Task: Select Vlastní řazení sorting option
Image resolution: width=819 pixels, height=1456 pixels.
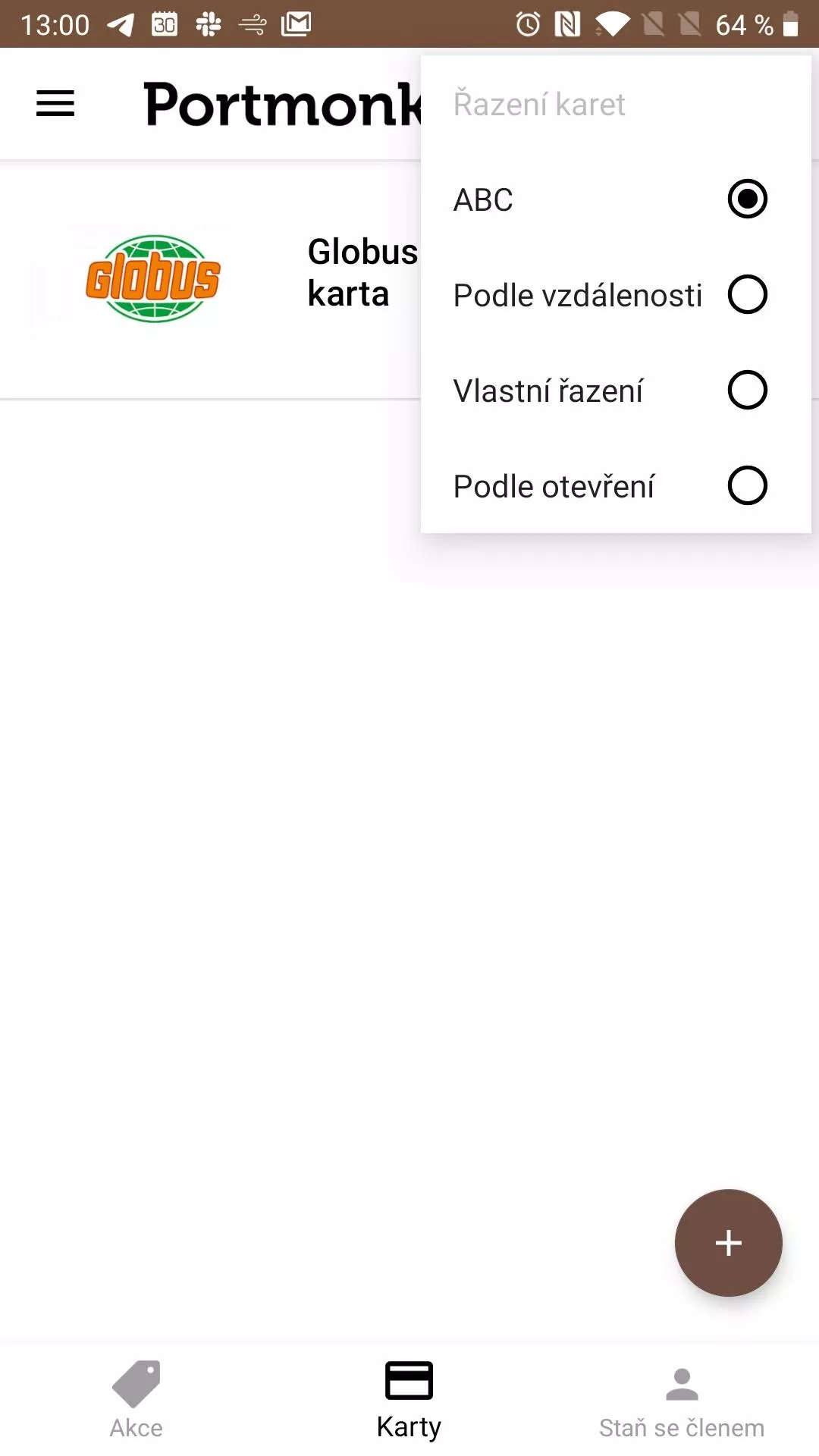Action: (616, 391)
